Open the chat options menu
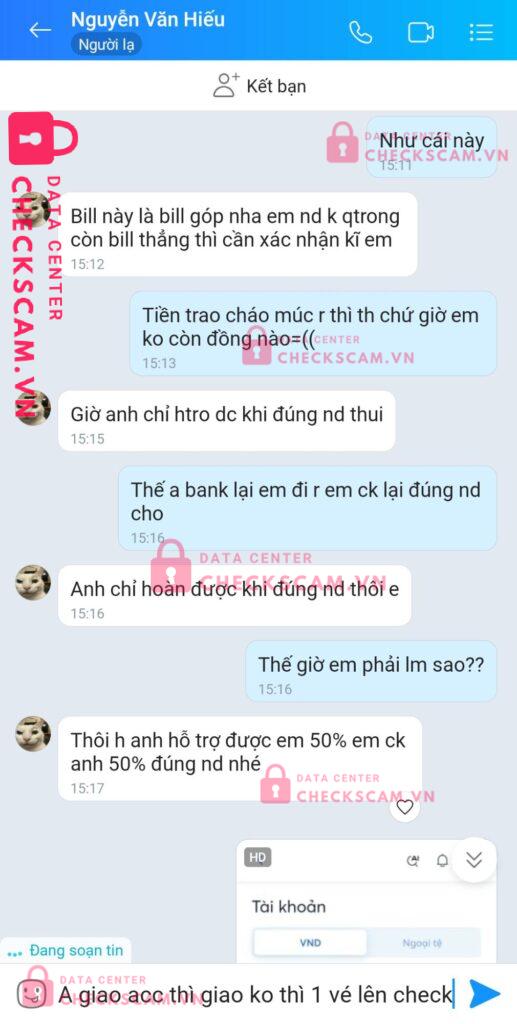Viewport: 517px width, 1024px height. pos(482,31)
